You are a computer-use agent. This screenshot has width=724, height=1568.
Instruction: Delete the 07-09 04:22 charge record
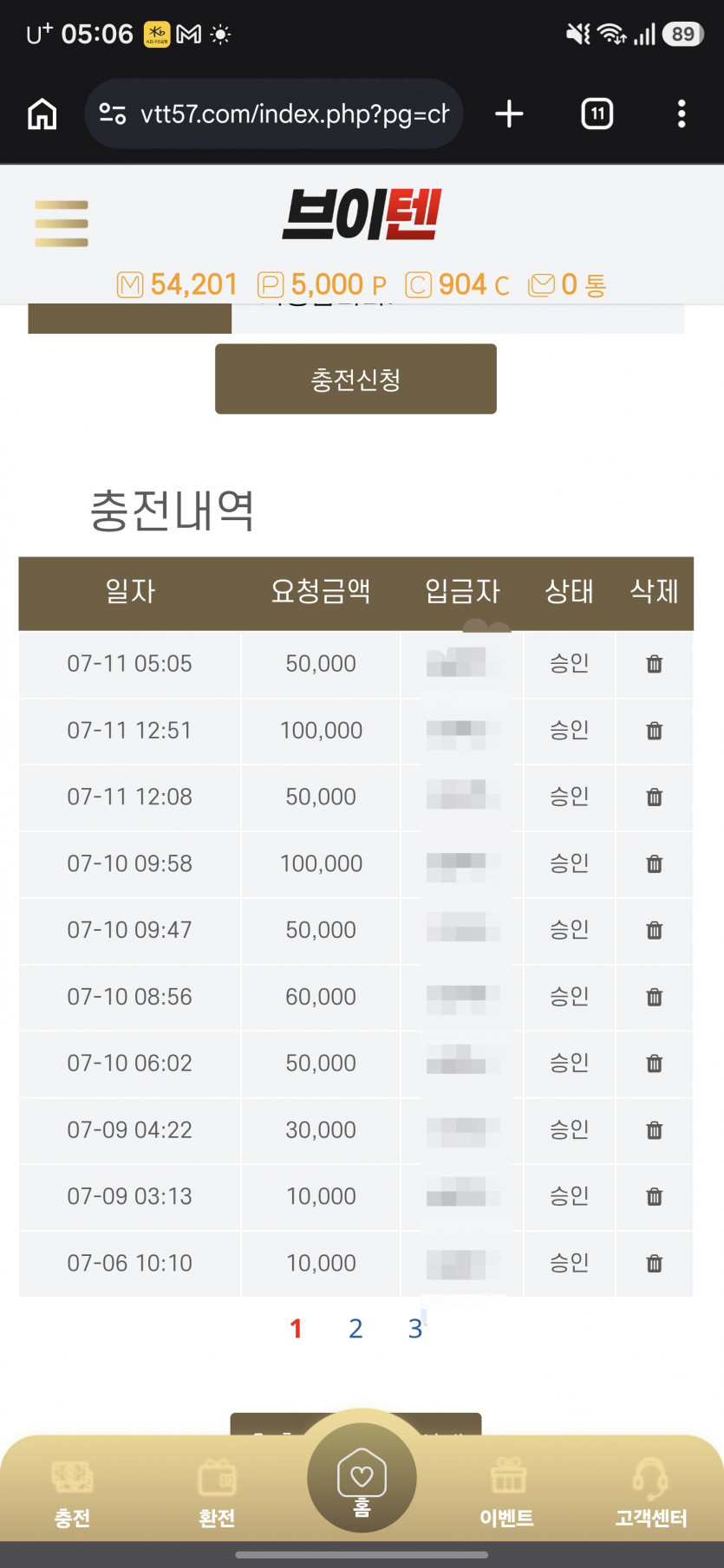click(x=655, y=1130)
